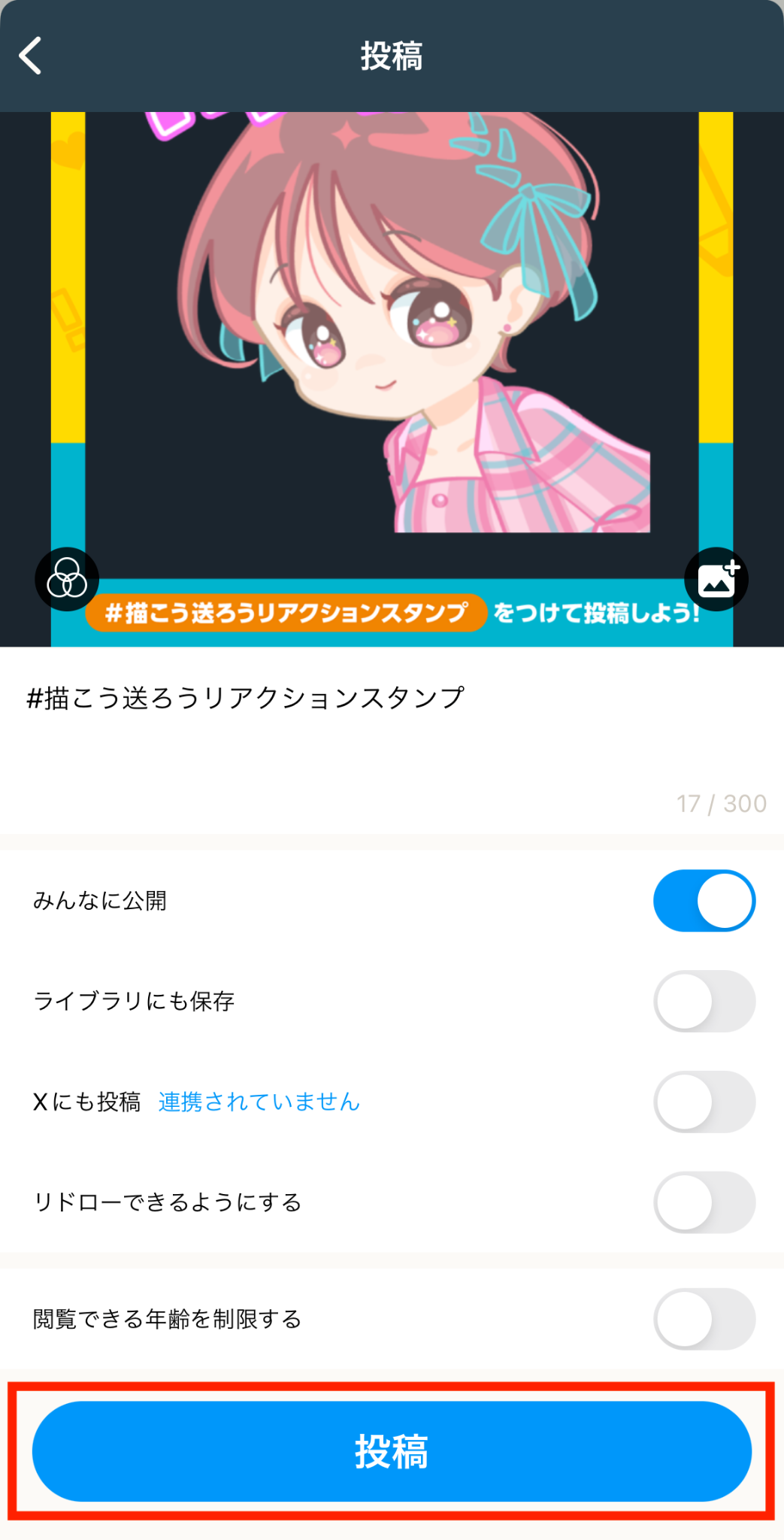Go back using the top-left arrow
This screenshot has width=784, height=1540.
[31, 56]
